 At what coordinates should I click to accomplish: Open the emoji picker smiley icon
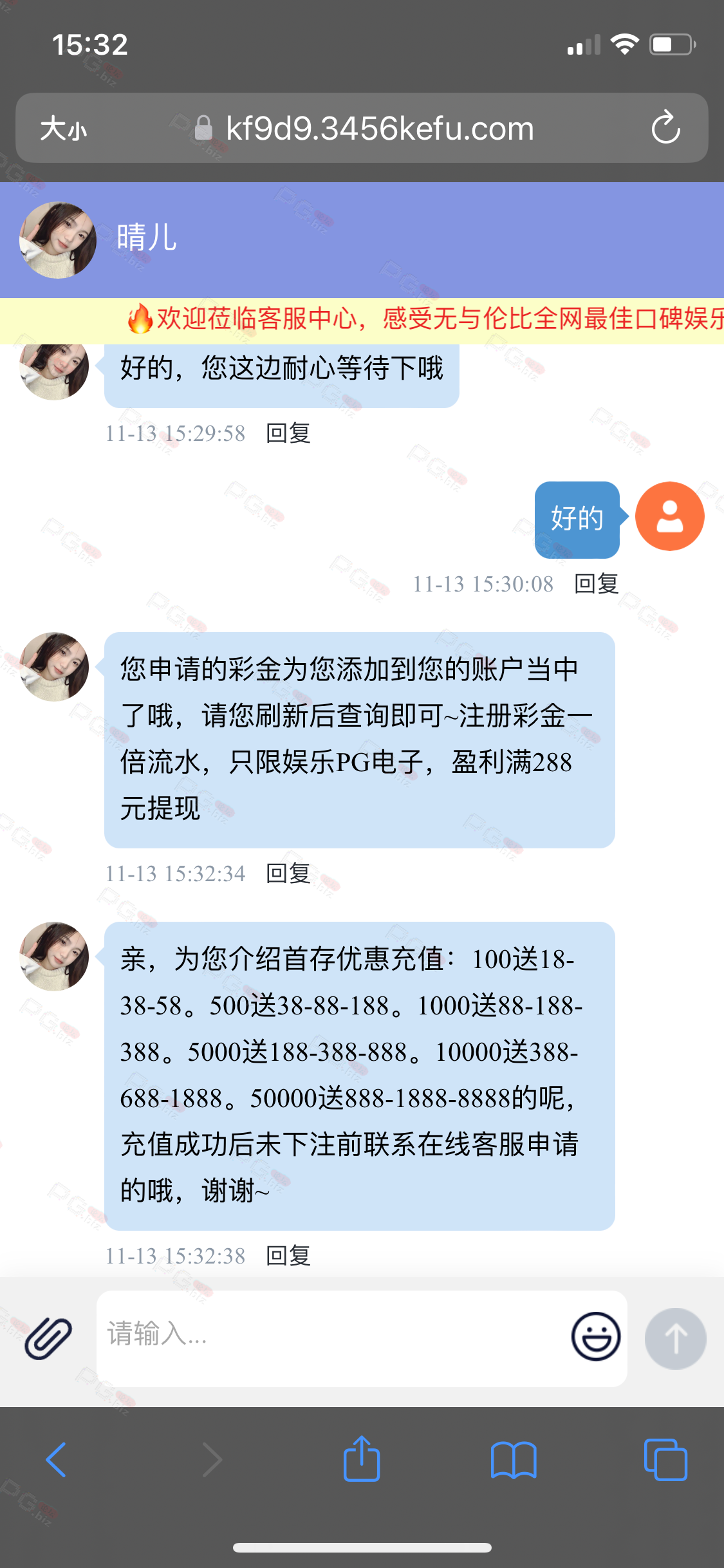coord(596,1336)
